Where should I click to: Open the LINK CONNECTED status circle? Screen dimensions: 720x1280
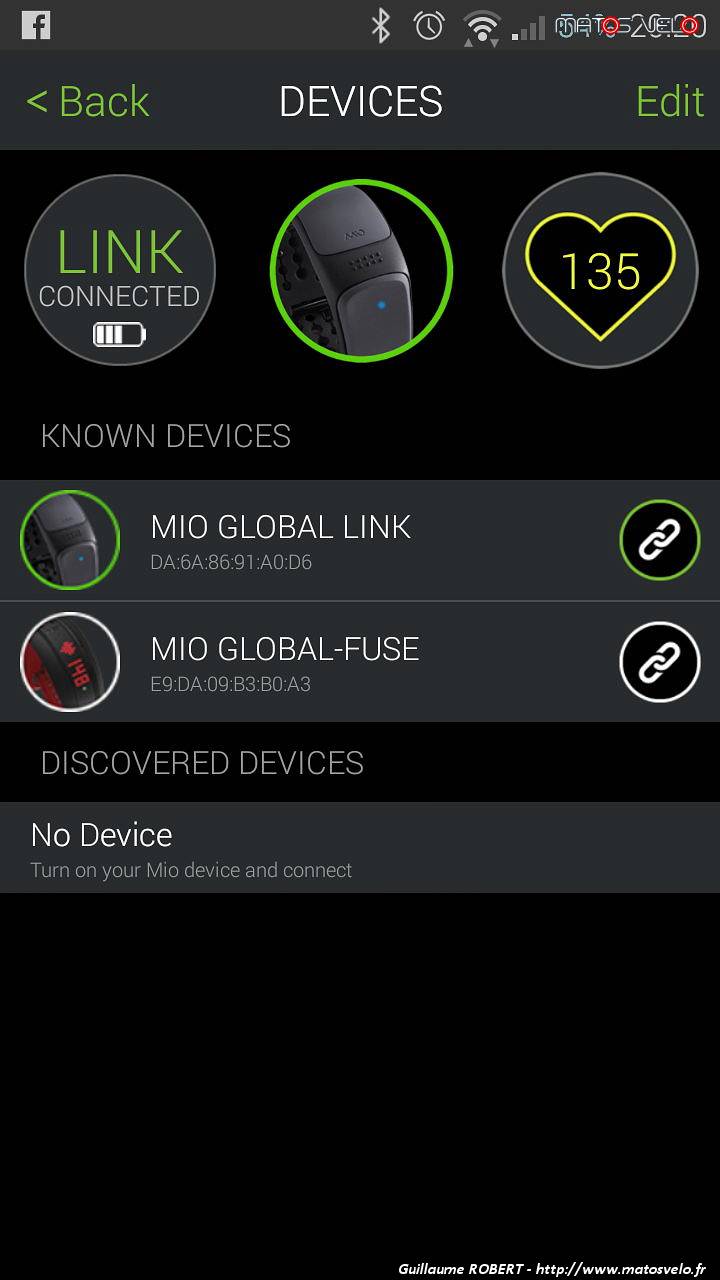coord(120,270)
